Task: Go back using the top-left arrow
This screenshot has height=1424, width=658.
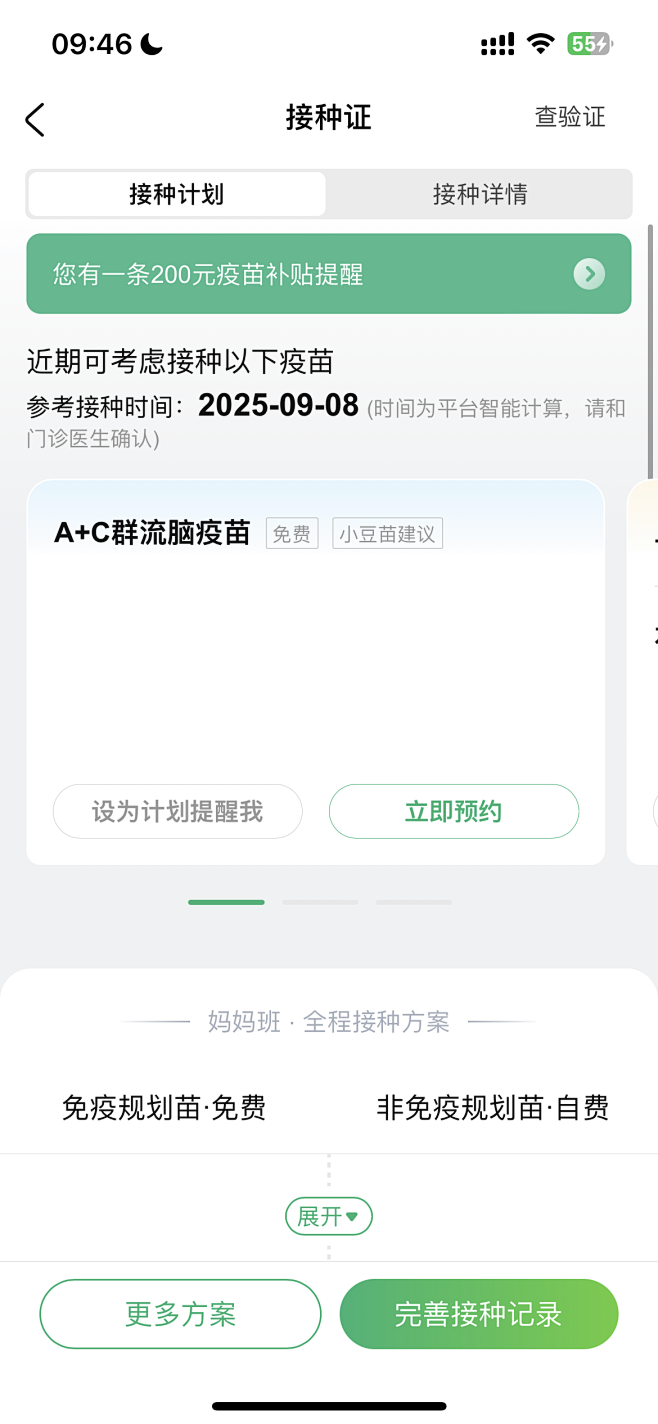Action: pyautogui.click(x=35, y=119)
